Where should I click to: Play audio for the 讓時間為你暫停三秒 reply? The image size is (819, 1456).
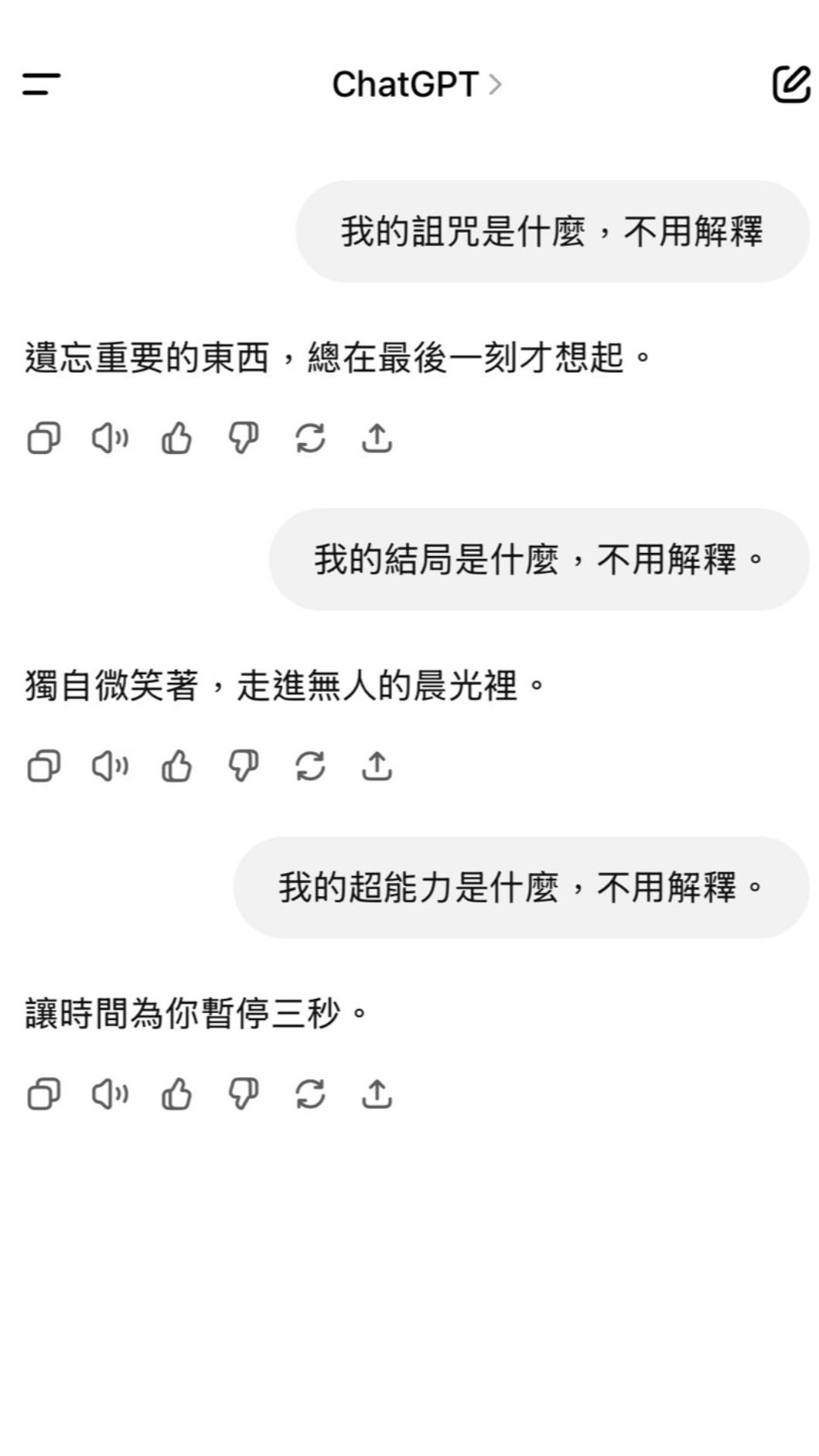click(110, 1094)
